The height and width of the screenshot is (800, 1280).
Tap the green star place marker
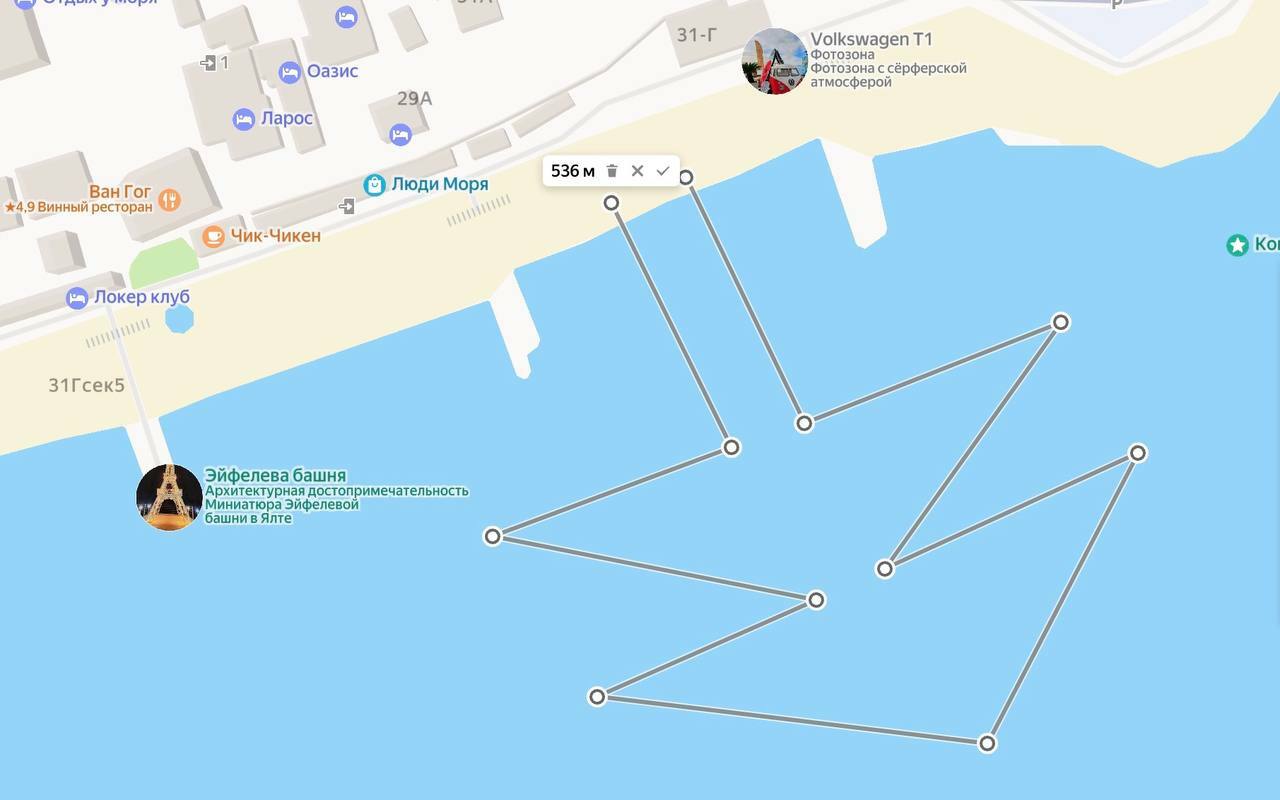(1237, 245)
